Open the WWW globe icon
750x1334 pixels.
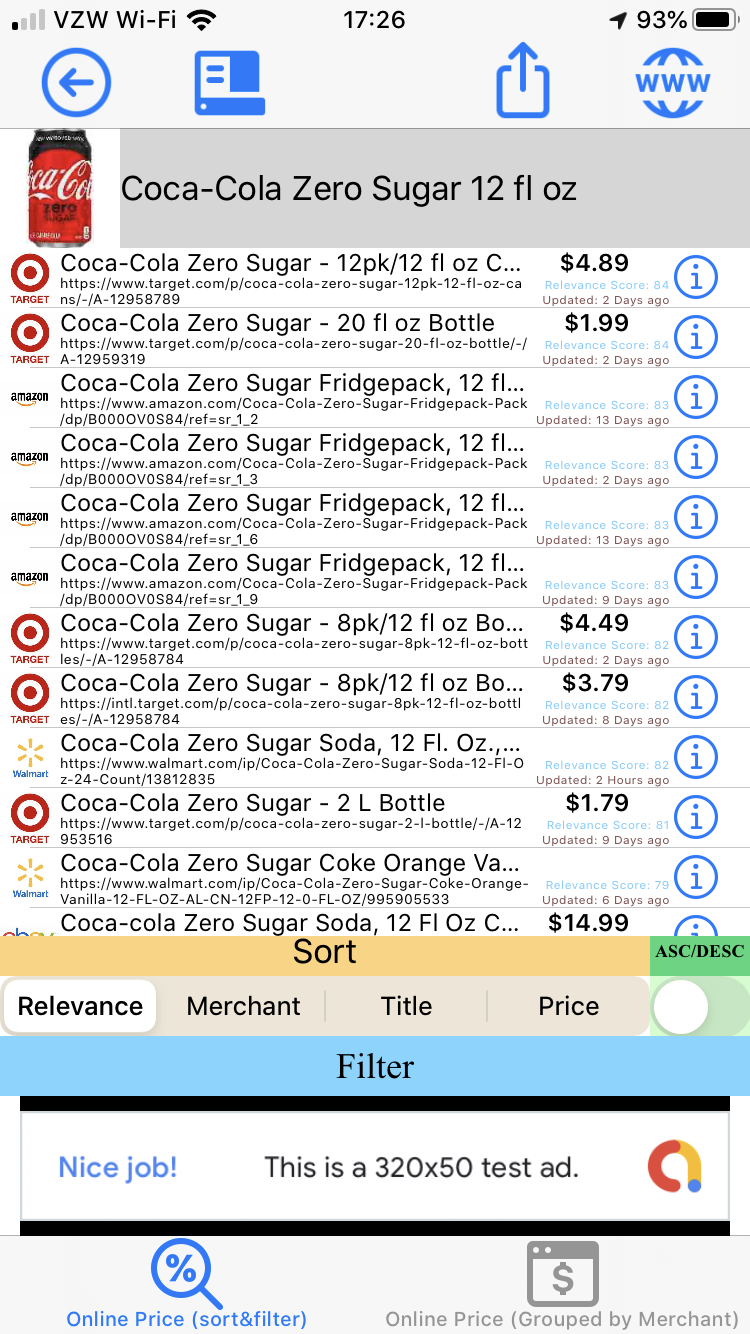pyautogui.click(x=672, y=82)
